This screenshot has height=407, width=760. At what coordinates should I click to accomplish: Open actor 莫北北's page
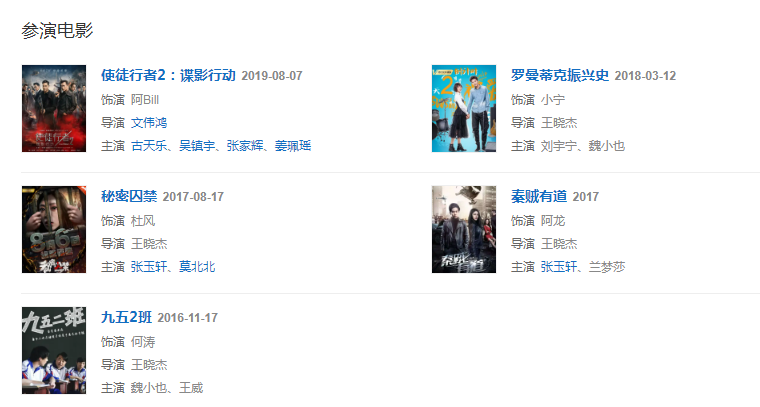pos(197,267)
